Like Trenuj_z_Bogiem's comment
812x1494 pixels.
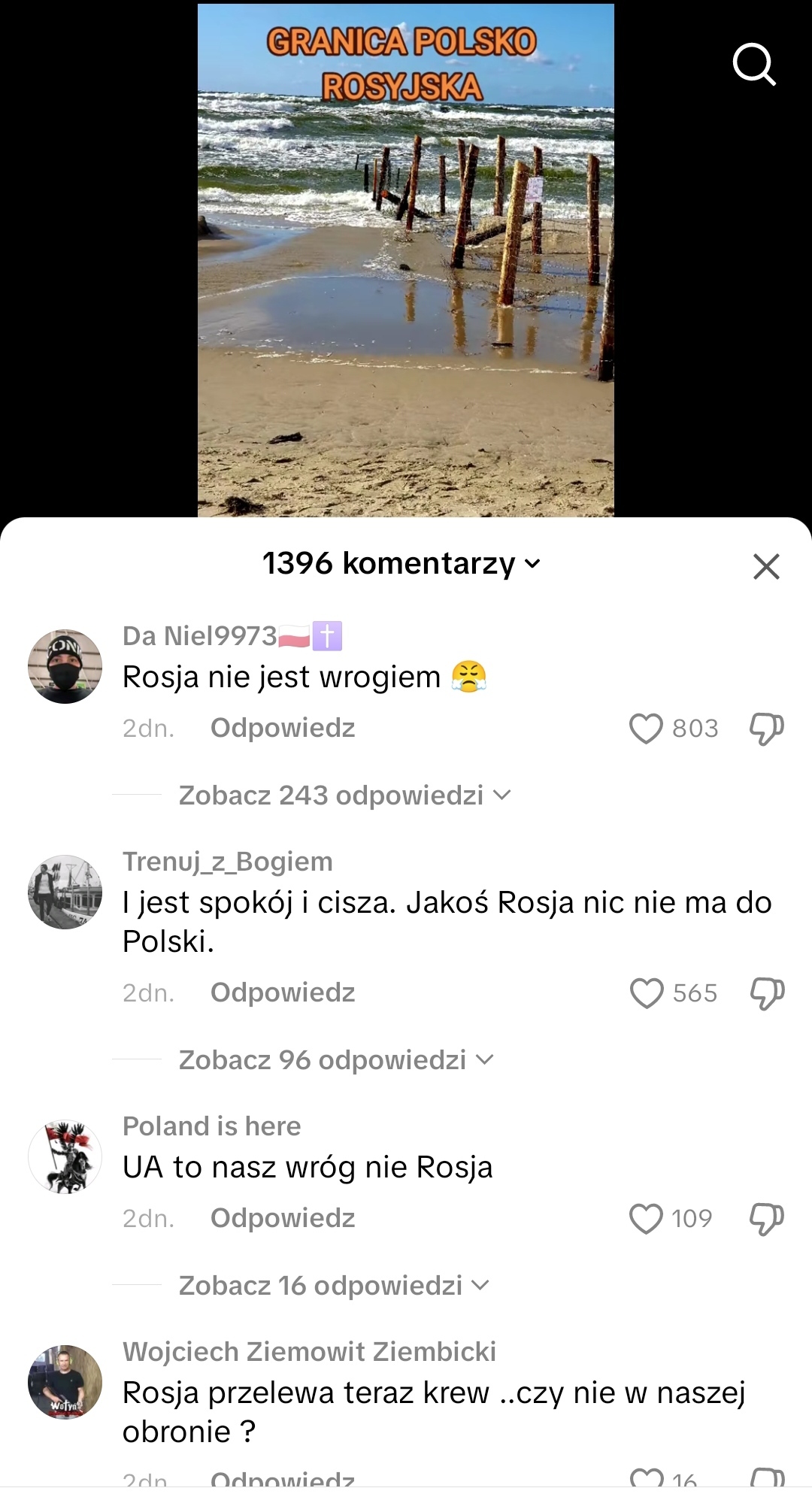647,992
